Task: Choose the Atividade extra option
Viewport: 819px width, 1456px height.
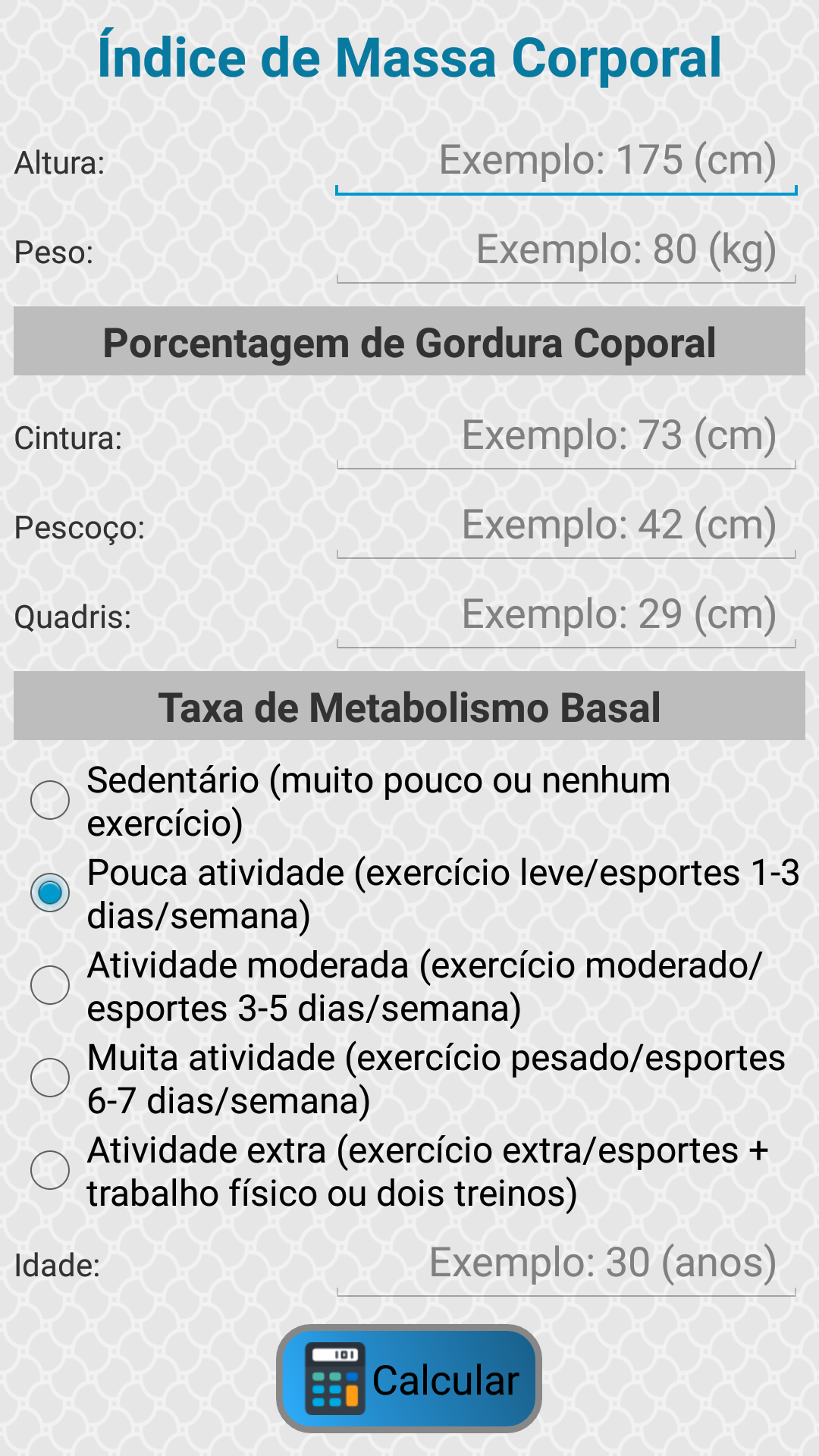Action: coord(50,1170)
